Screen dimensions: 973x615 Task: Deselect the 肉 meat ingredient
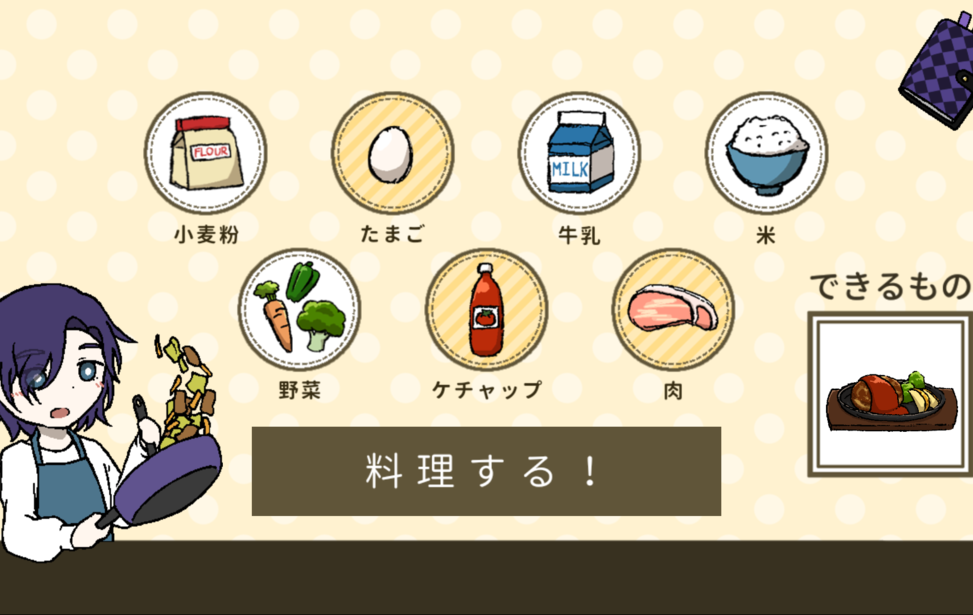pyautogui.click(x=673, y=309)
